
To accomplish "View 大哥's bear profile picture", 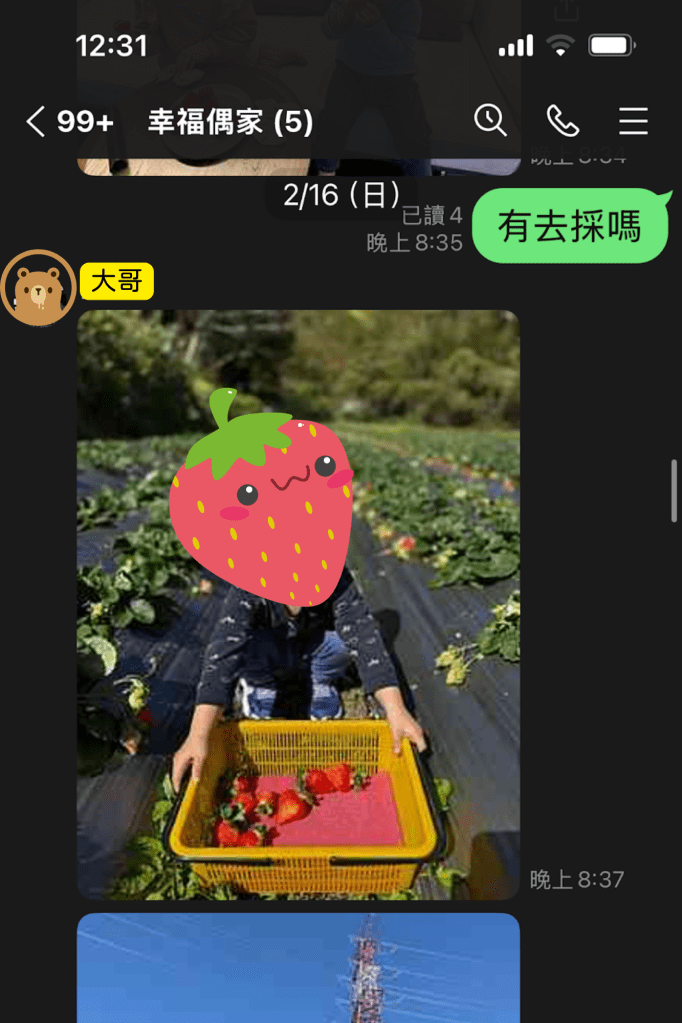I will click(x=38, y=288).
